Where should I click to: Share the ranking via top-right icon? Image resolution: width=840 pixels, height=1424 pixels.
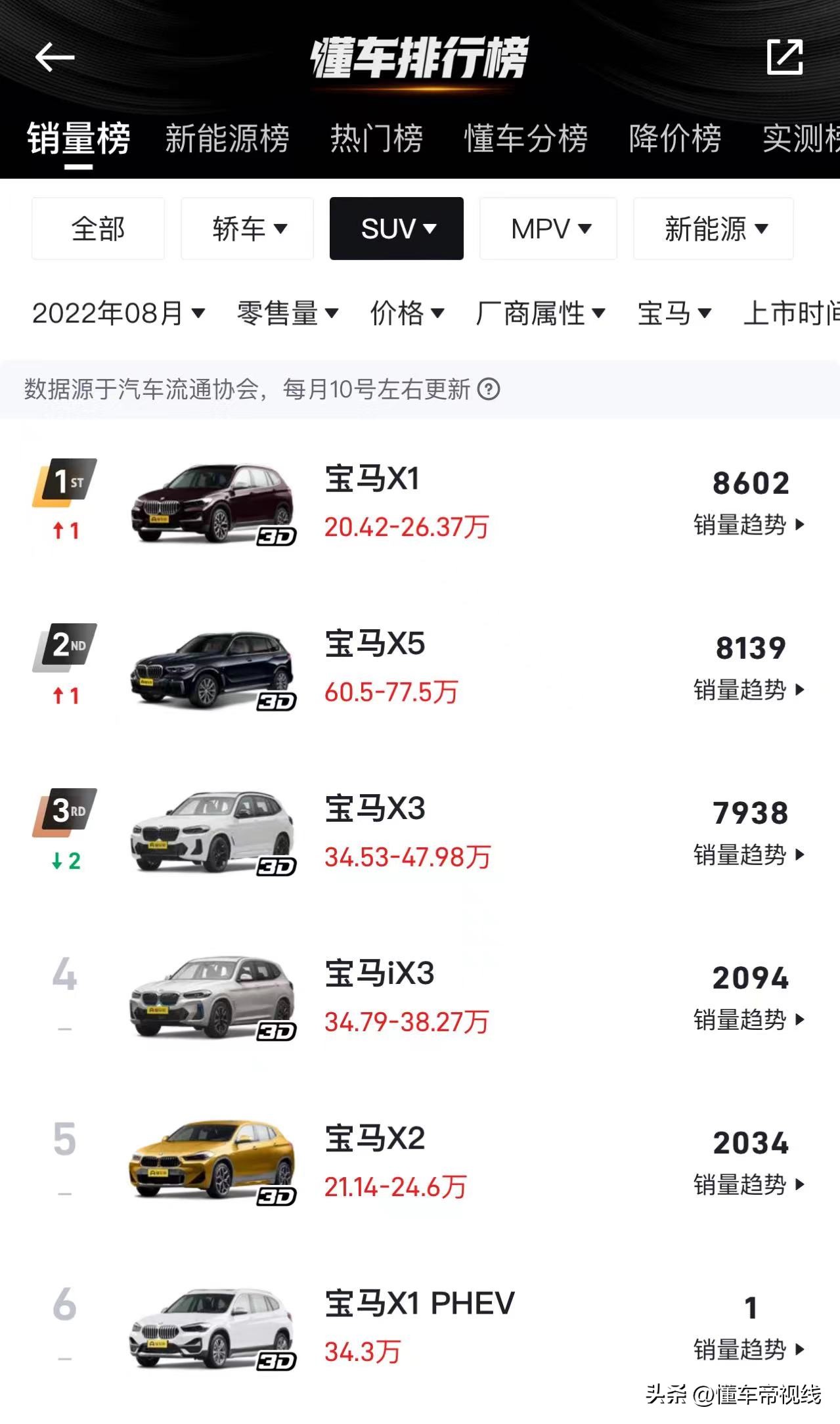pos(785,58)
